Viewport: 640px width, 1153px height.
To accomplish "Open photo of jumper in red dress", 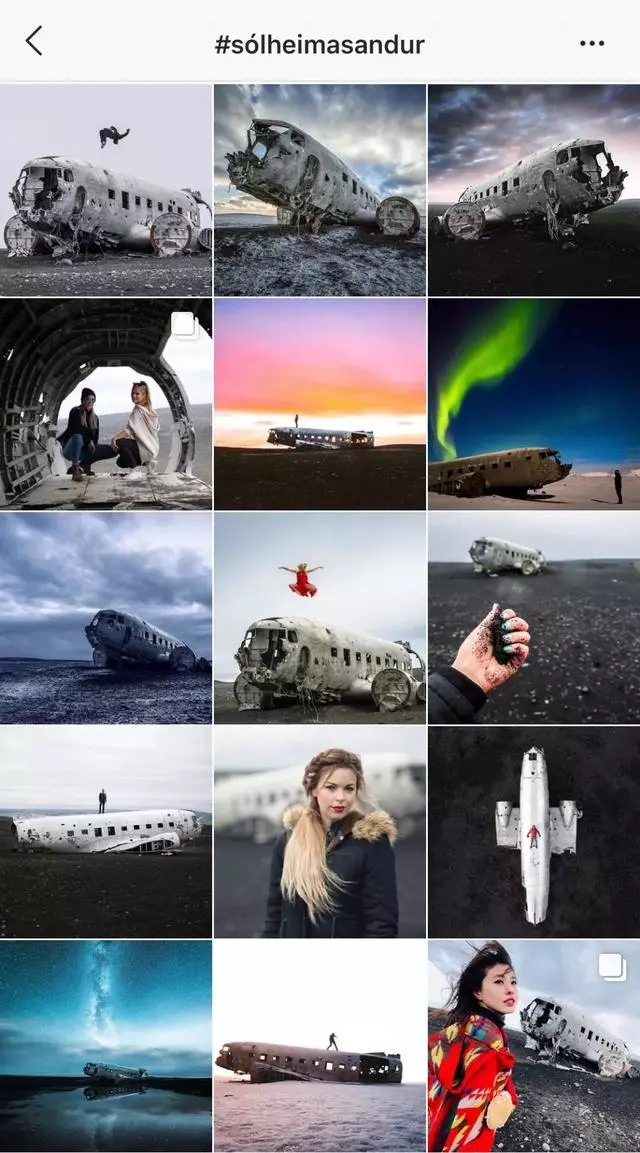I will pos(320,617).
